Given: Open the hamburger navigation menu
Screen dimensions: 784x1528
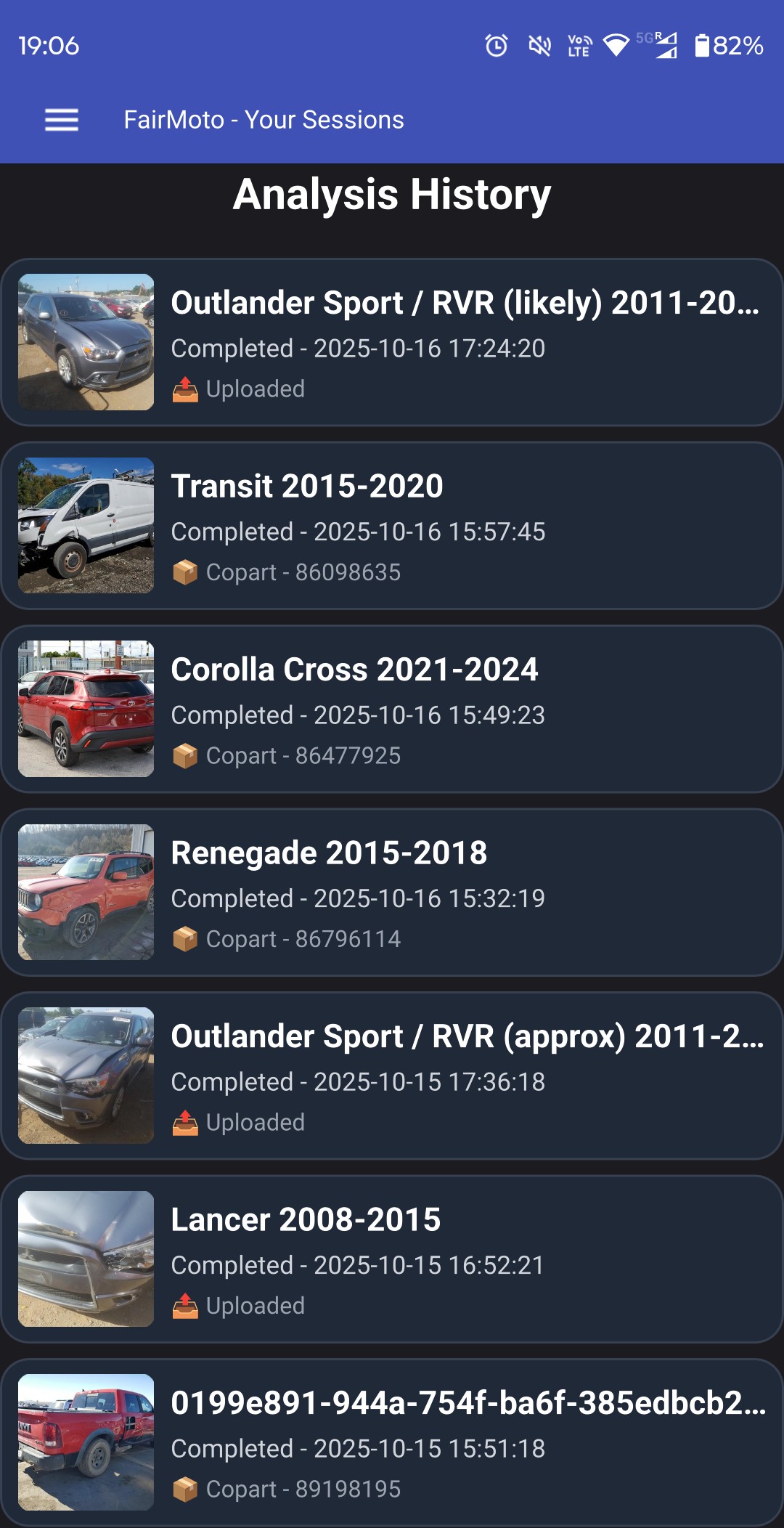Looking at the screenshot, I should pos(62,120).
